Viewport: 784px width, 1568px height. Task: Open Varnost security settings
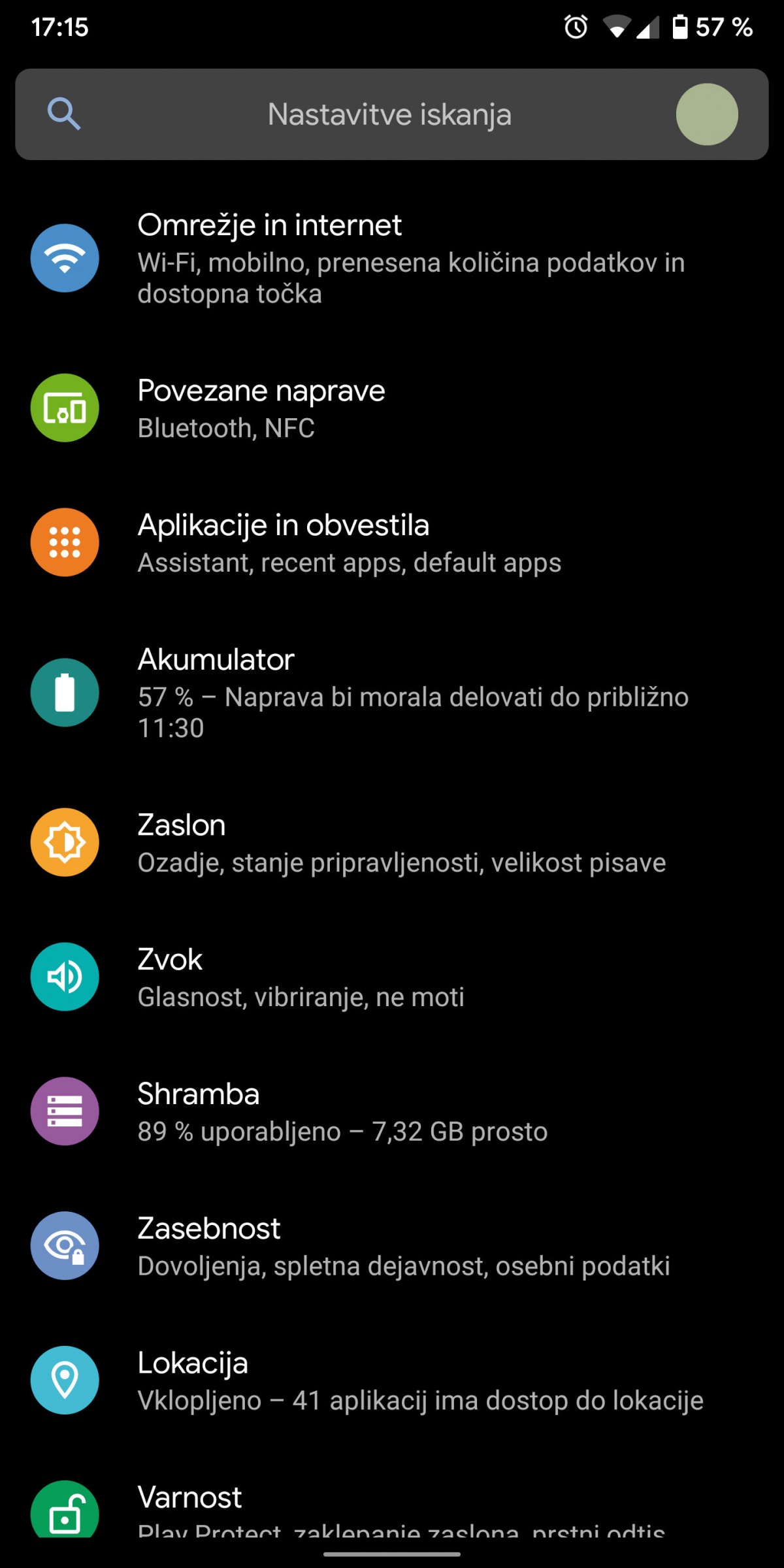pyautogui.click(x=392, y=1505)
